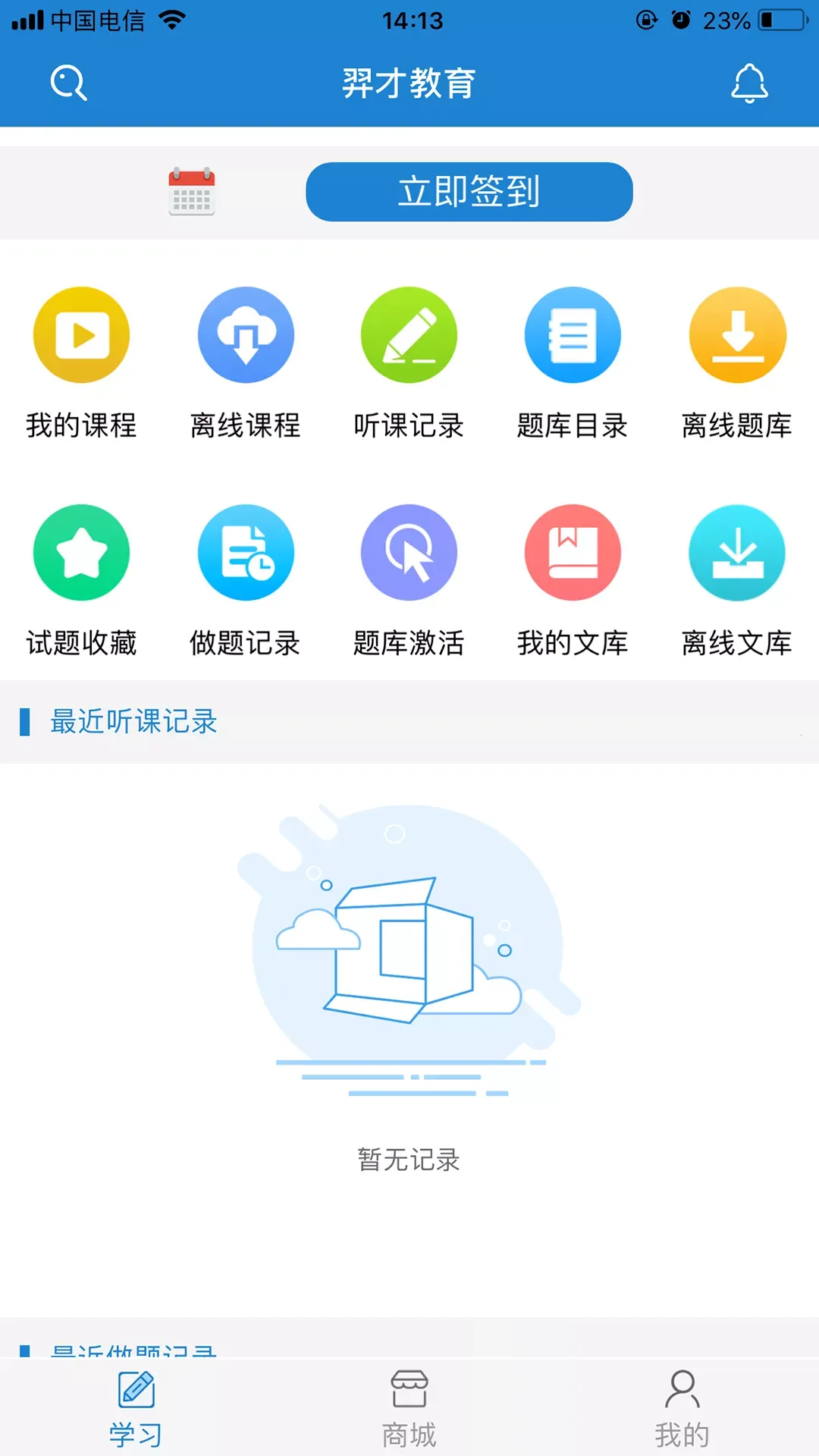Tap the 立即签到 check-in button
Viewport: 819px width, 1456px height.
(x=469, y=192)
